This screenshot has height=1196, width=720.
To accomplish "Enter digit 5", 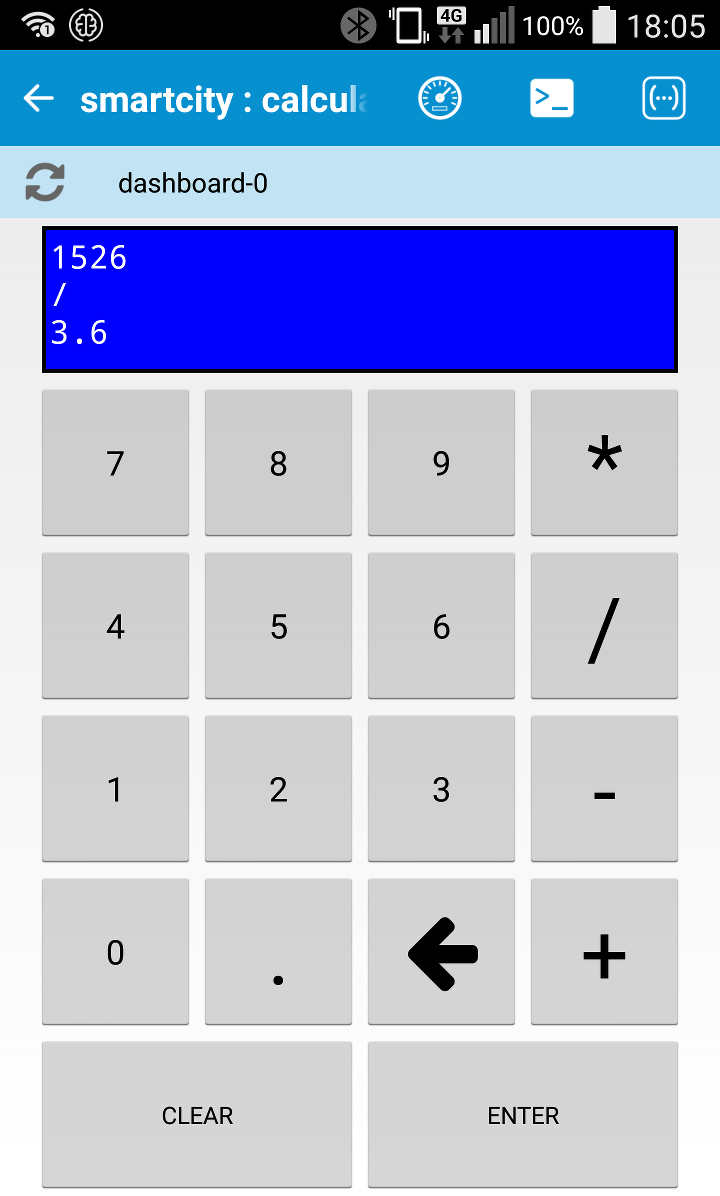I will coord(278,625).
